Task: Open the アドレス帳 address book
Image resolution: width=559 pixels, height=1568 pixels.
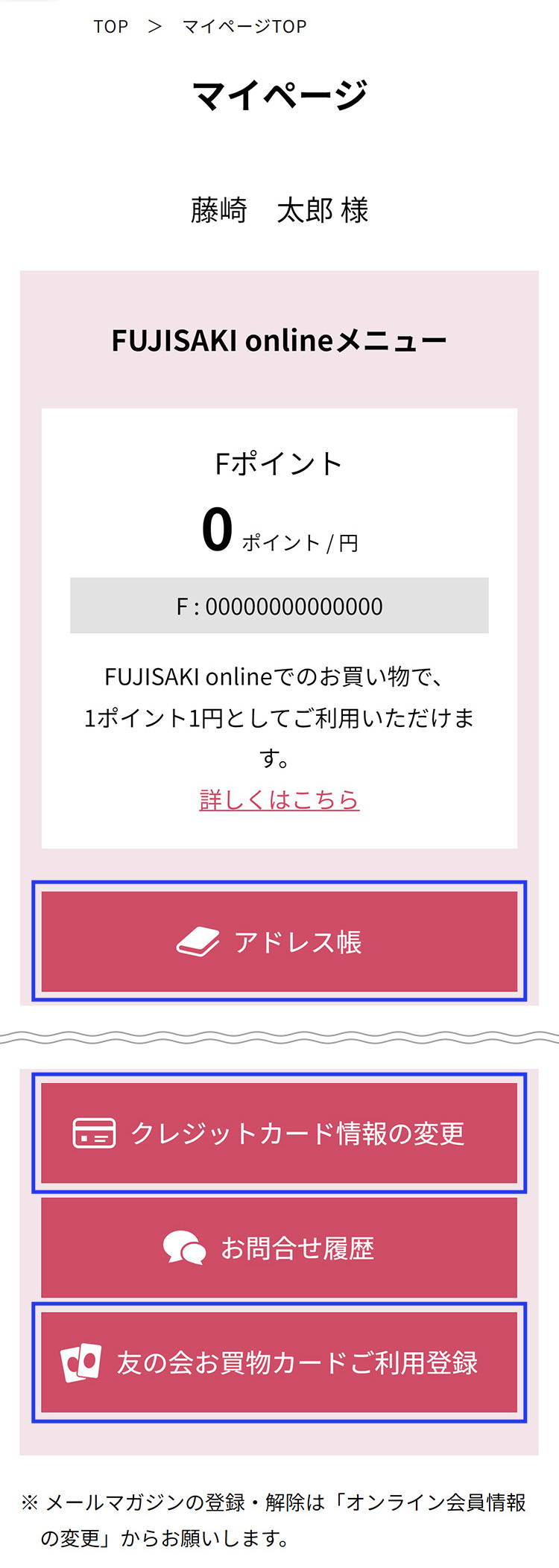Action: tap(279, 942)
